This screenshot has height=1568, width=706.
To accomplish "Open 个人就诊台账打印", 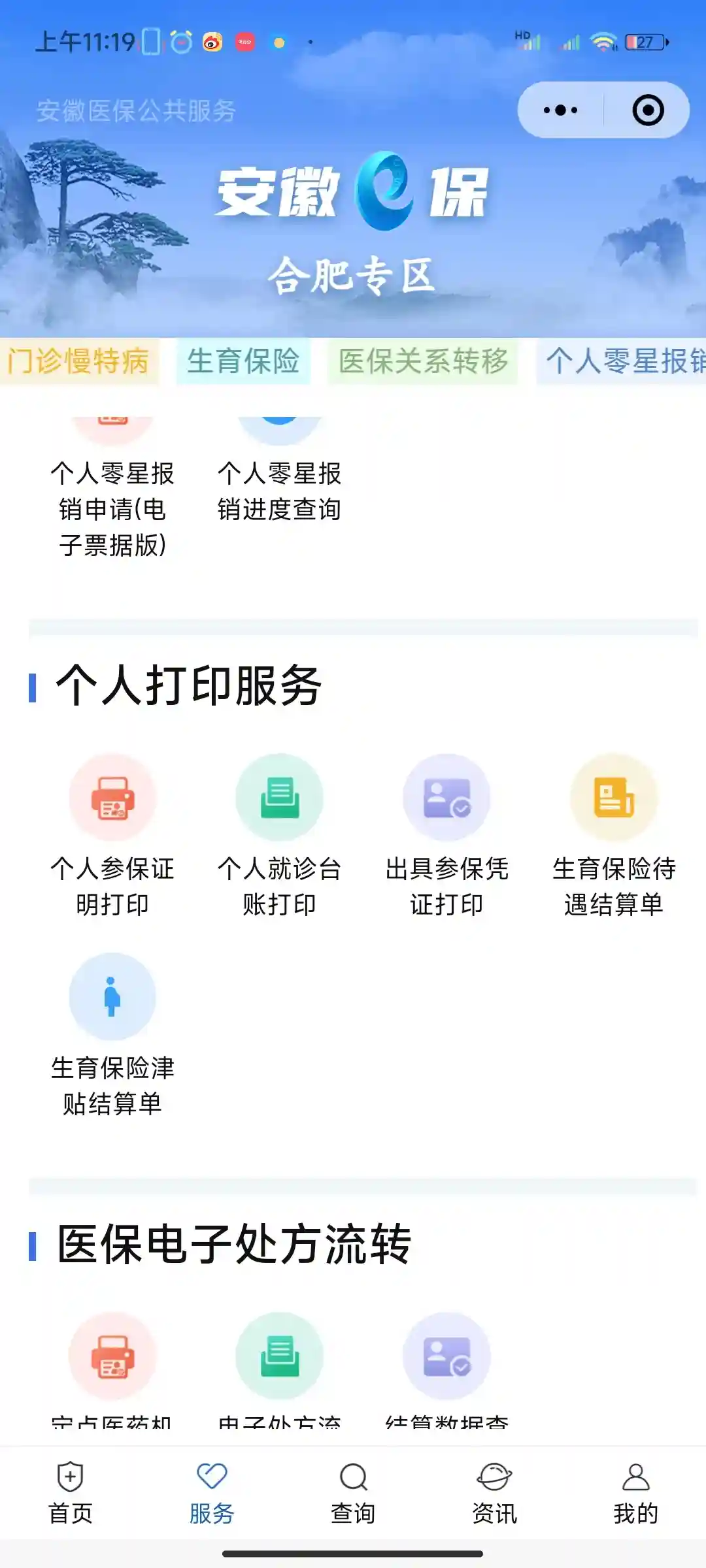I will tap(280, 836).
